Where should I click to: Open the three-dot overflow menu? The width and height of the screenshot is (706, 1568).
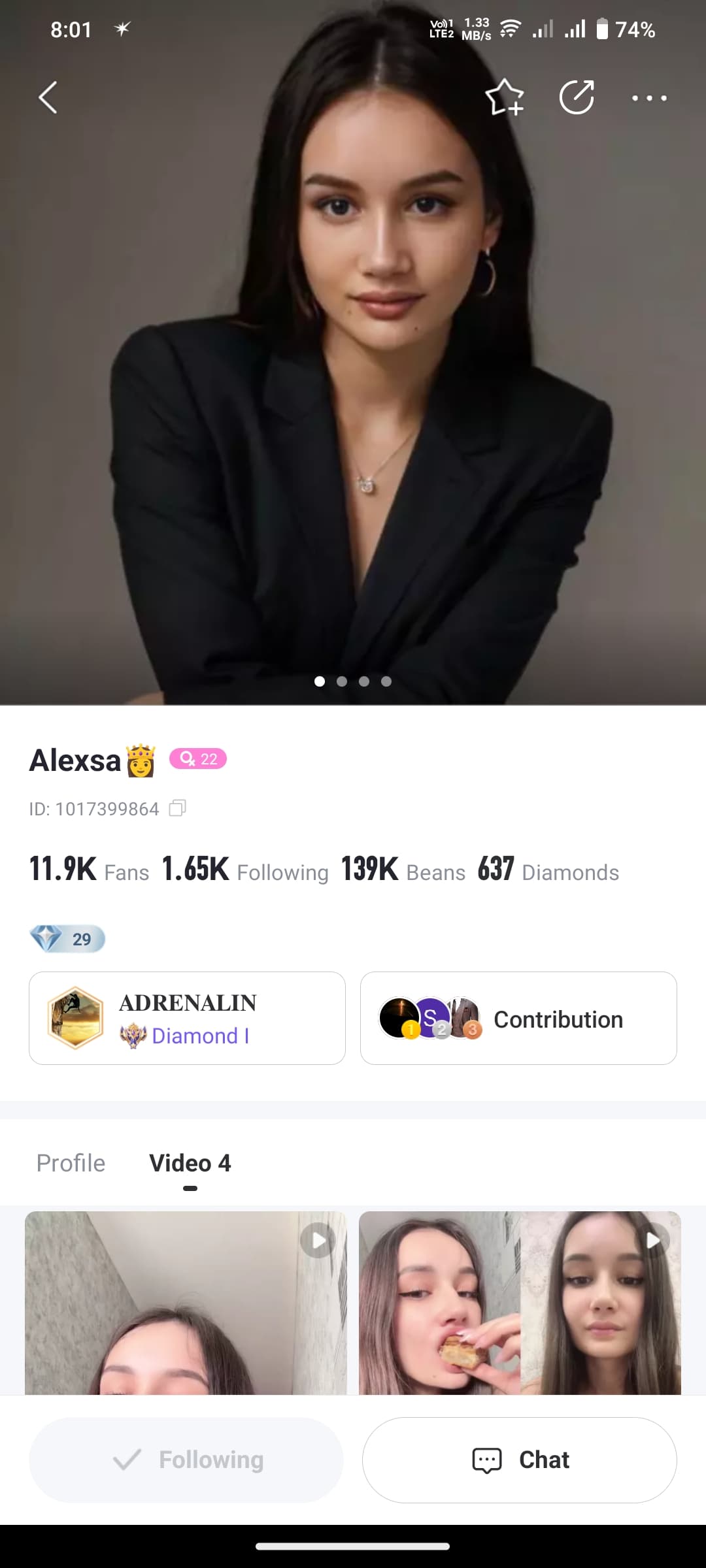pyautogui.click(x=649, y=98)
